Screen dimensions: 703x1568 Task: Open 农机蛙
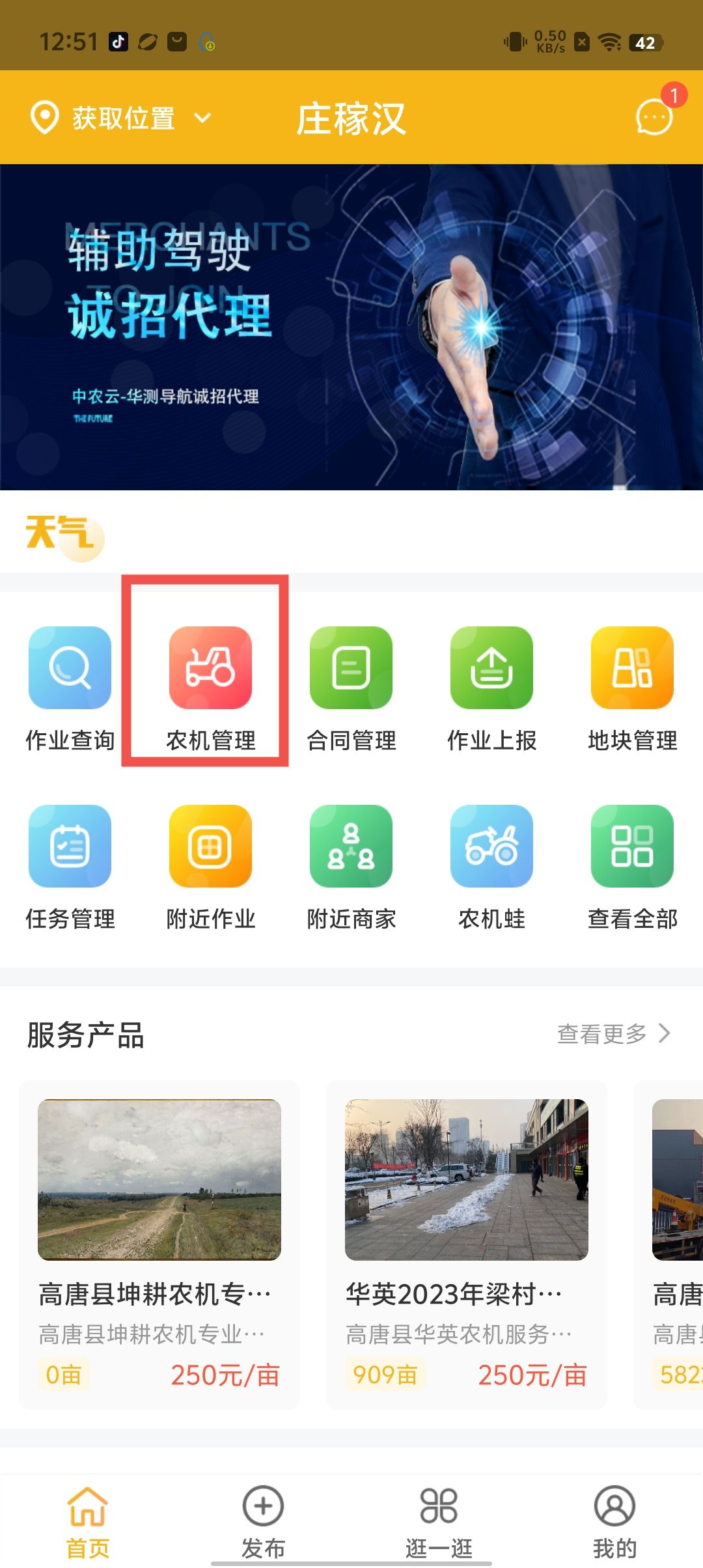click(x=491, y=866)
